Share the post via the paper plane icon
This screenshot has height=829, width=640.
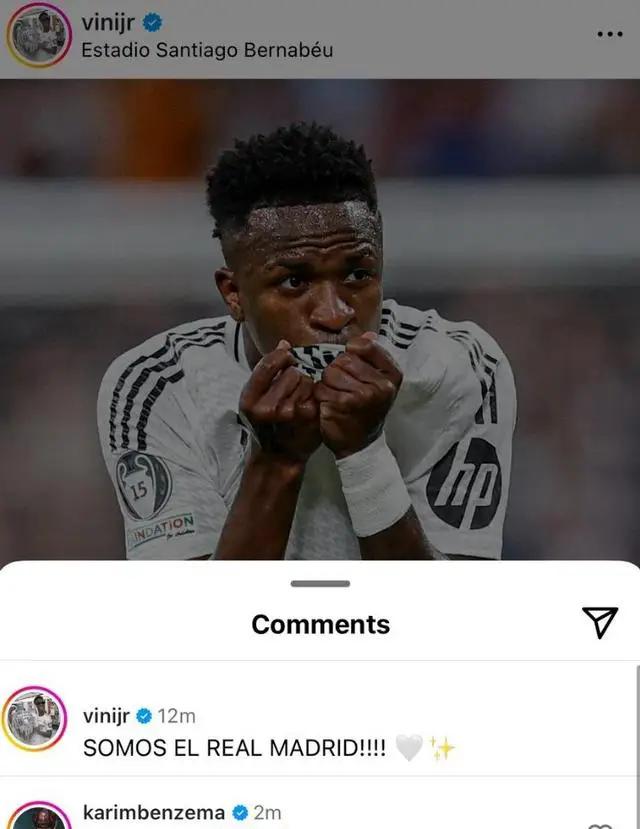pyautogui.click(x=599, y=623)
